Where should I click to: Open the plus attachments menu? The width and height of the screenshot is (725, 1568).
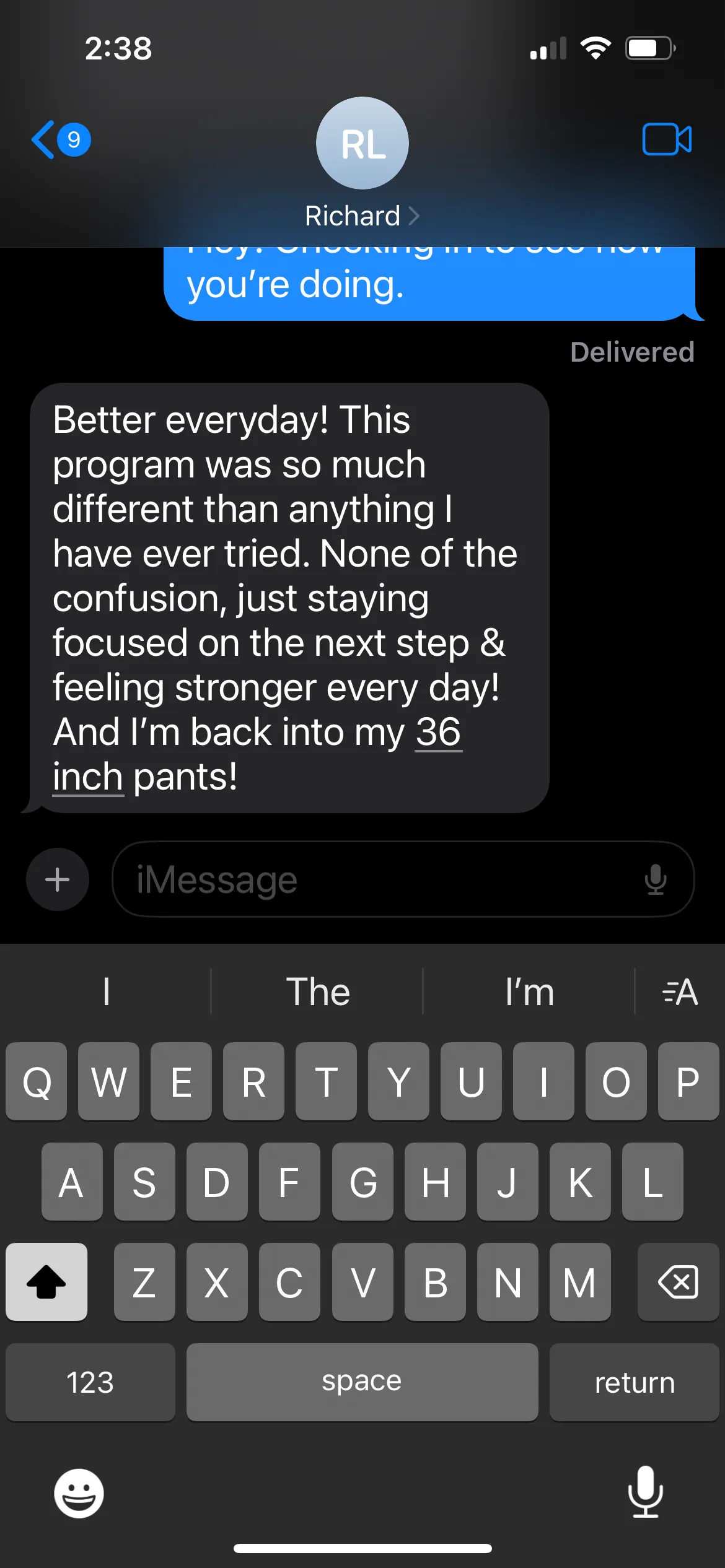tap(58, 879)
